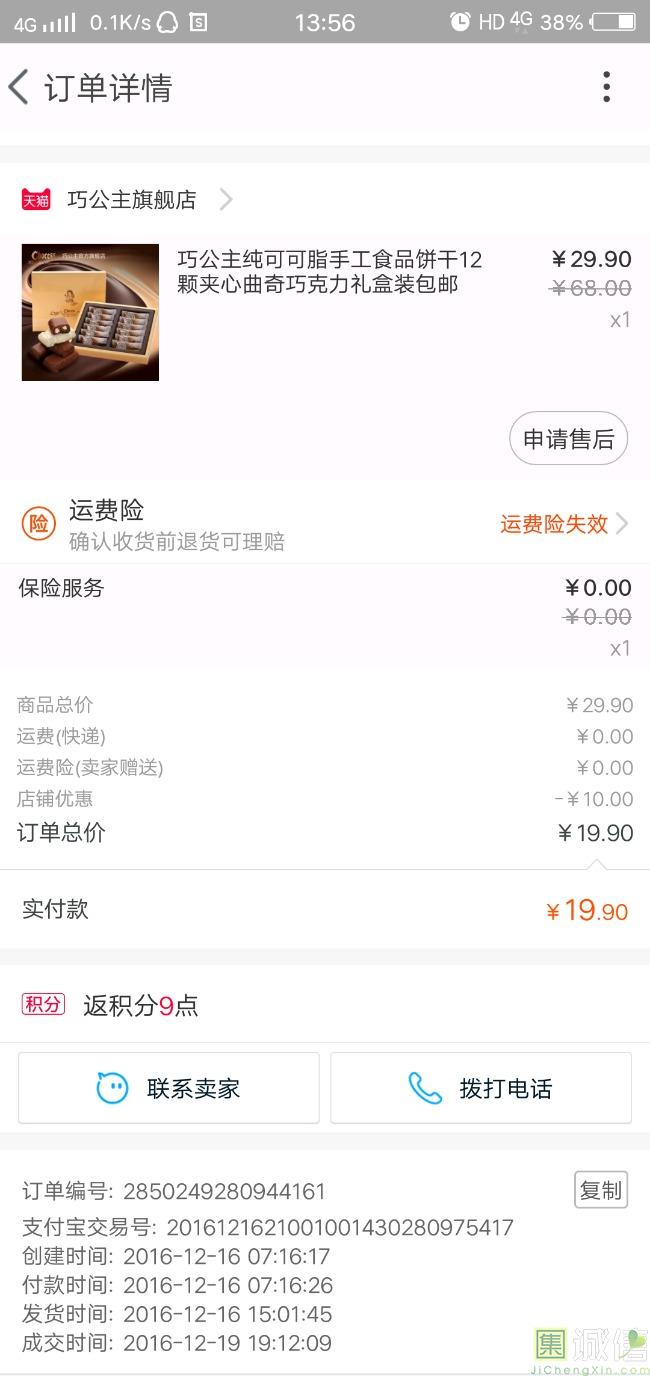Open the 巧公主旗舰店 store page
650x1376 pixels.
pyautogui.click(x=132, y=200)
